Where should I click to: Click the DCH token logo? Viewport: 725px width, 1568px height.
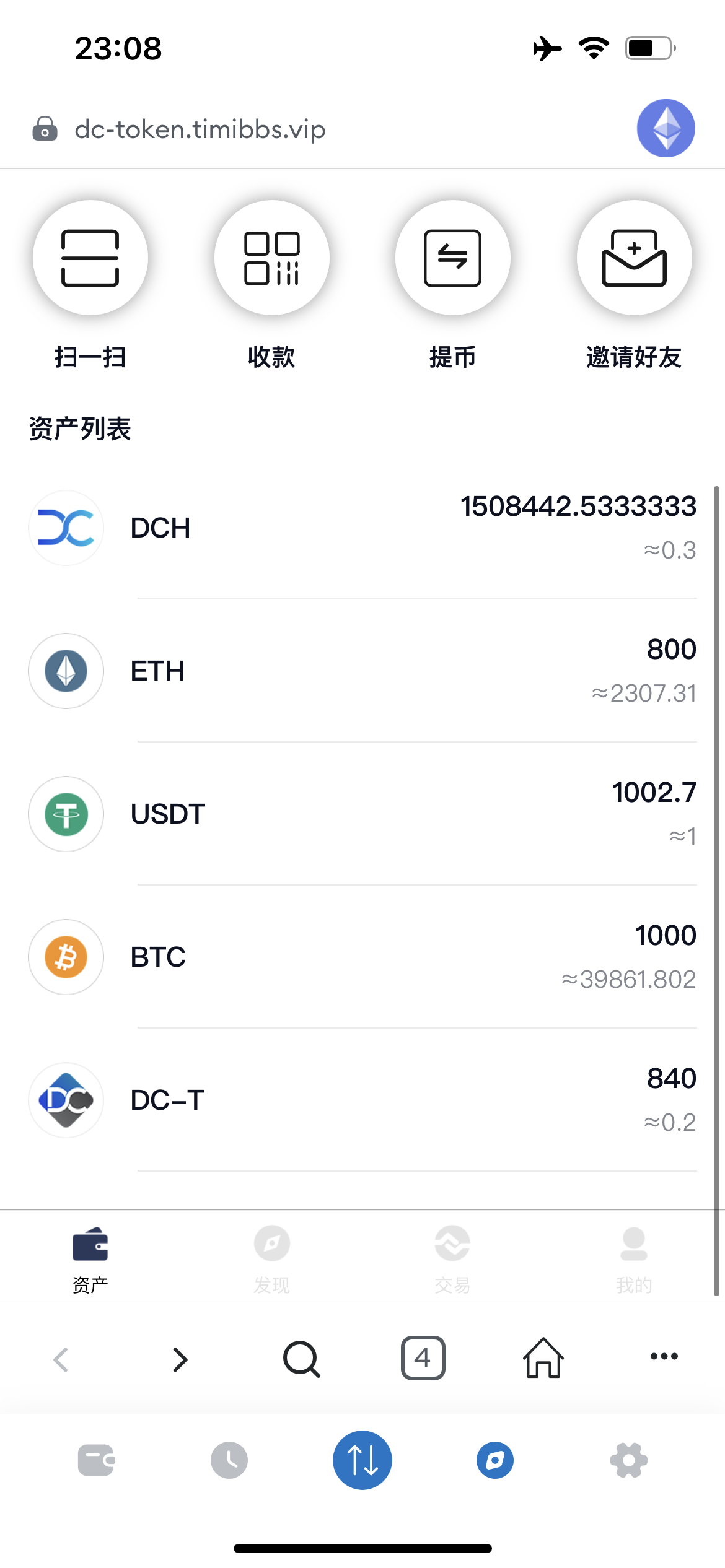pyautogui.click(x=66, y=528)
